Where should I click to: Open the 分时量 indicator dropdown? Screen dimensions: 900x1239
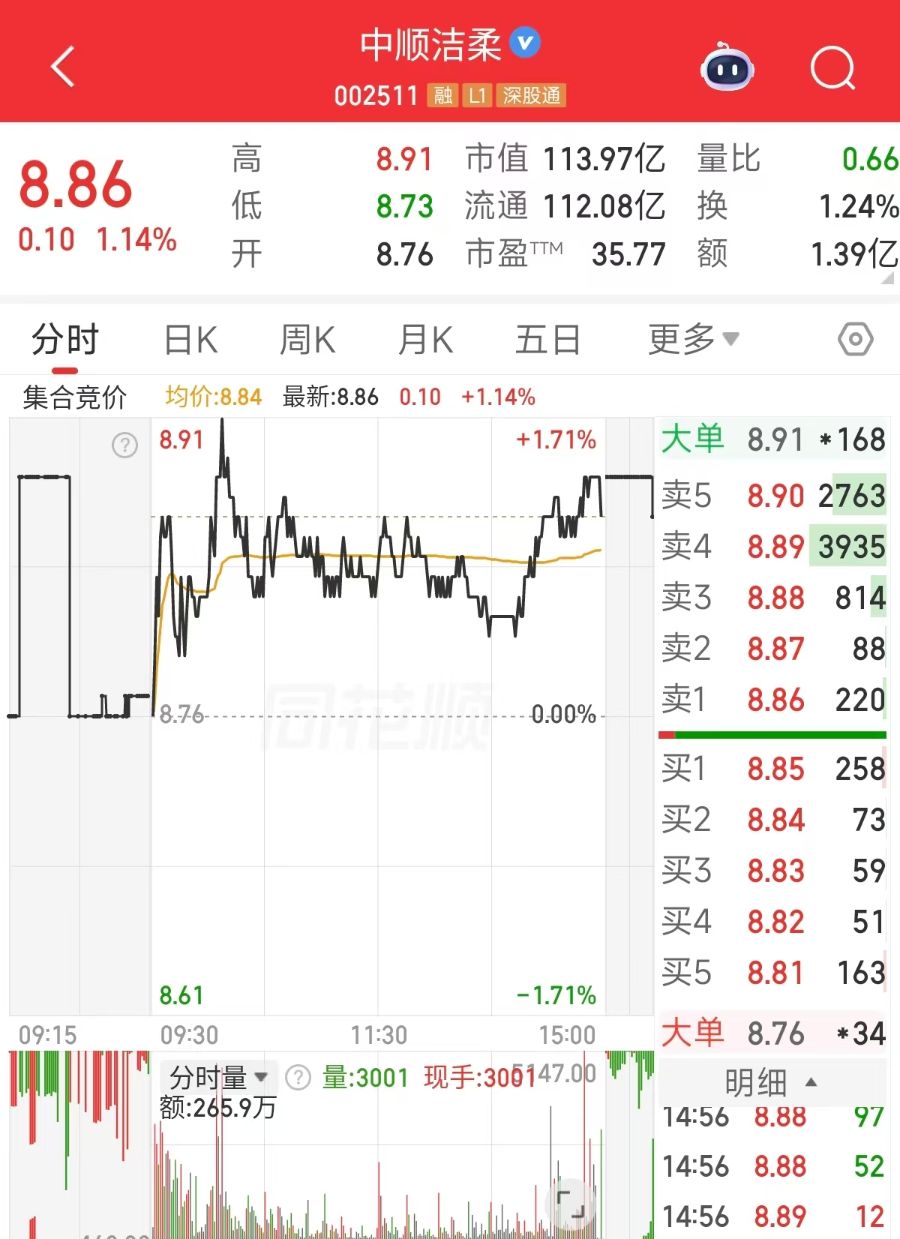click(219, 1078)
